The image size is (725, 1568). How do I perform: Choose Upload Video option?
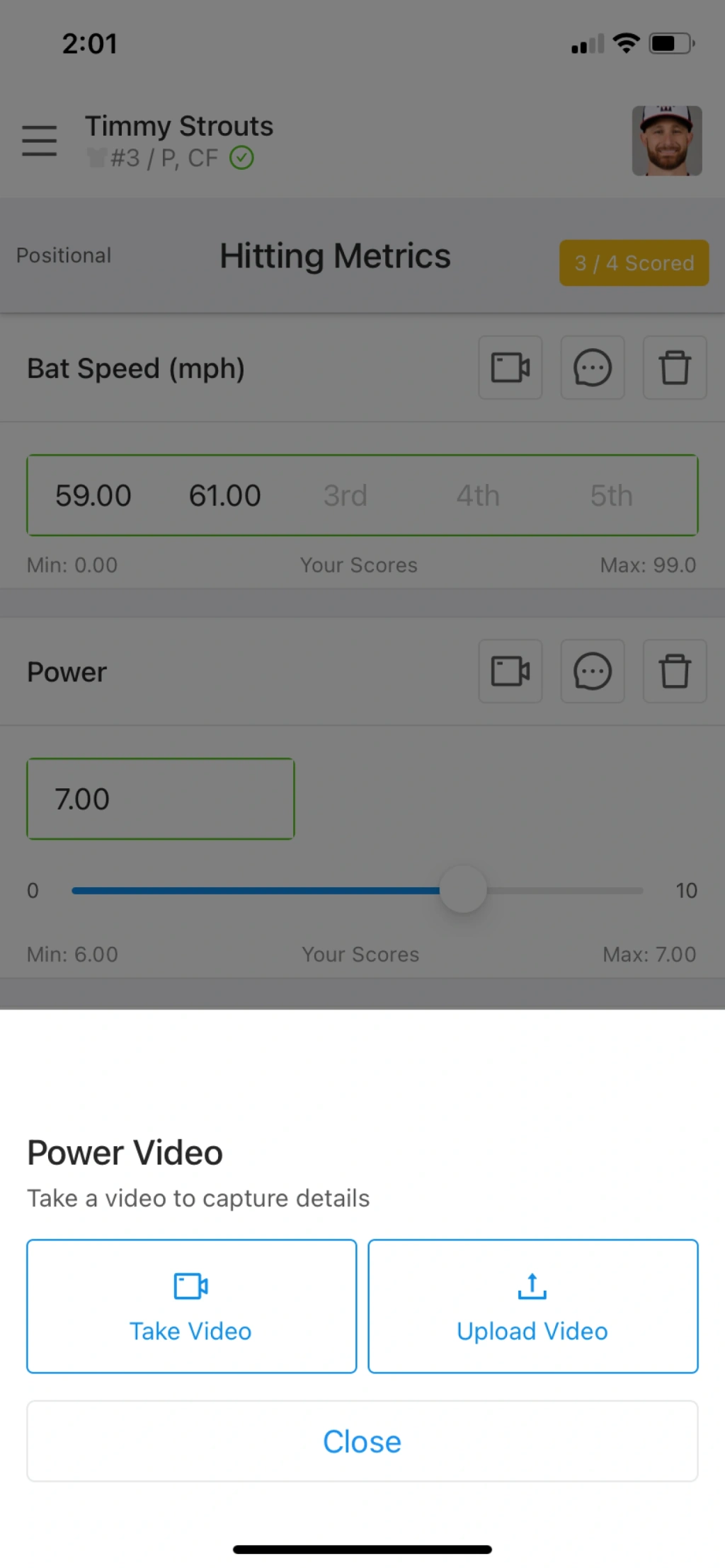click(x=532, y=1305)
